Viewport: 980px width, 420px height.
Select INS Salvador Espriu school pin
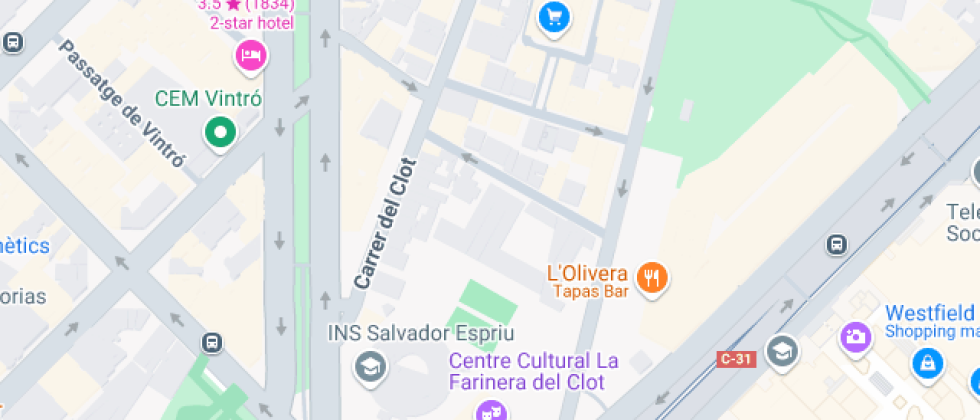pyautogui.click(x=371, y=366)
